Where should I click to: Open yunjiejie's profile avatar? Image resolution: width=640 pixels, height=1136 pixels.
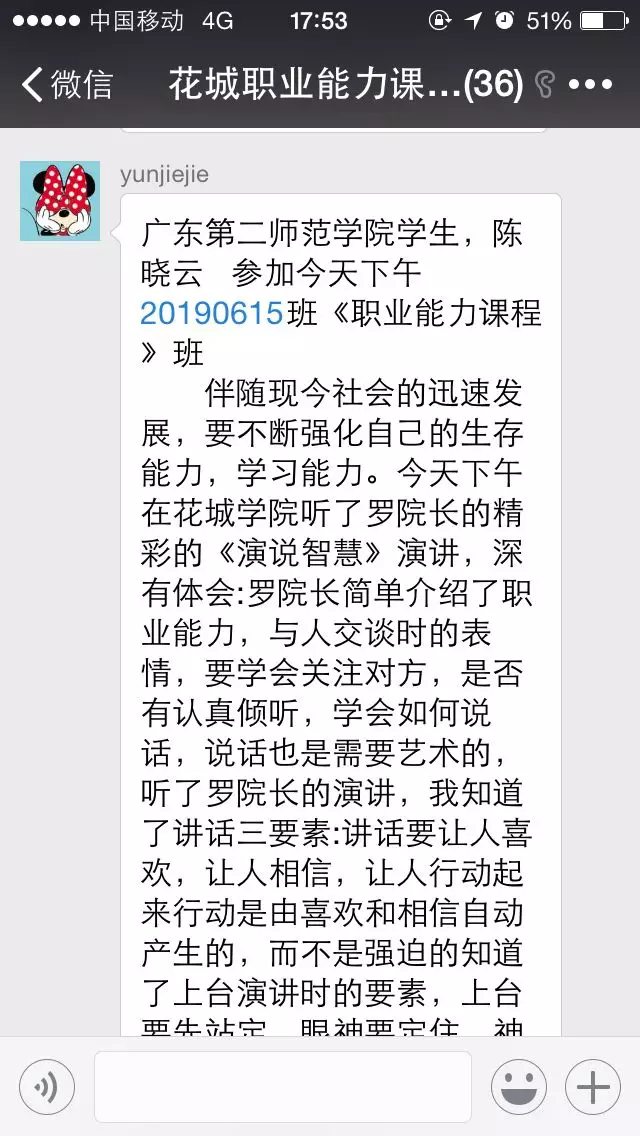[x=59, y=201]
